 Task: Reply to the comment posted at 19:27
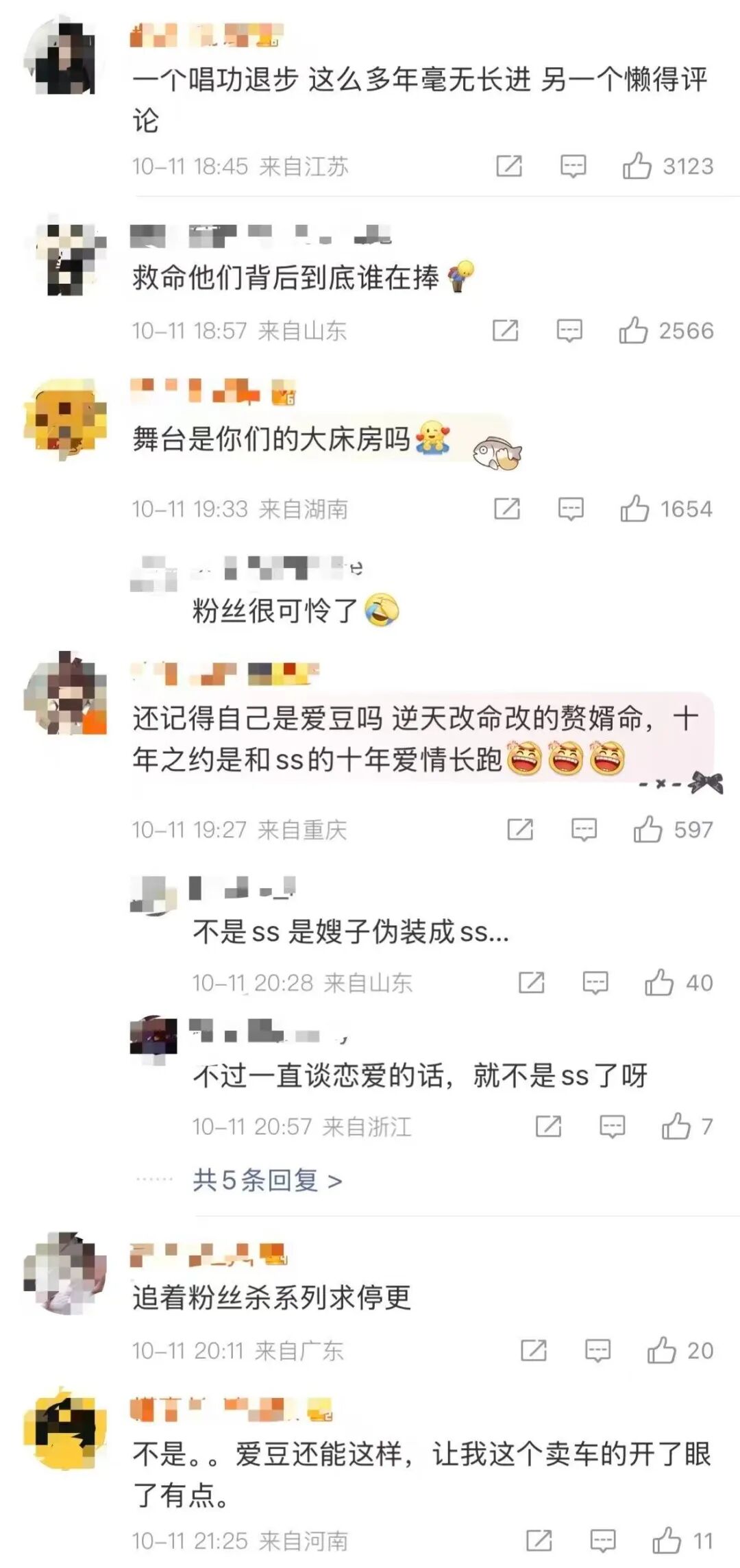(584, 829)
